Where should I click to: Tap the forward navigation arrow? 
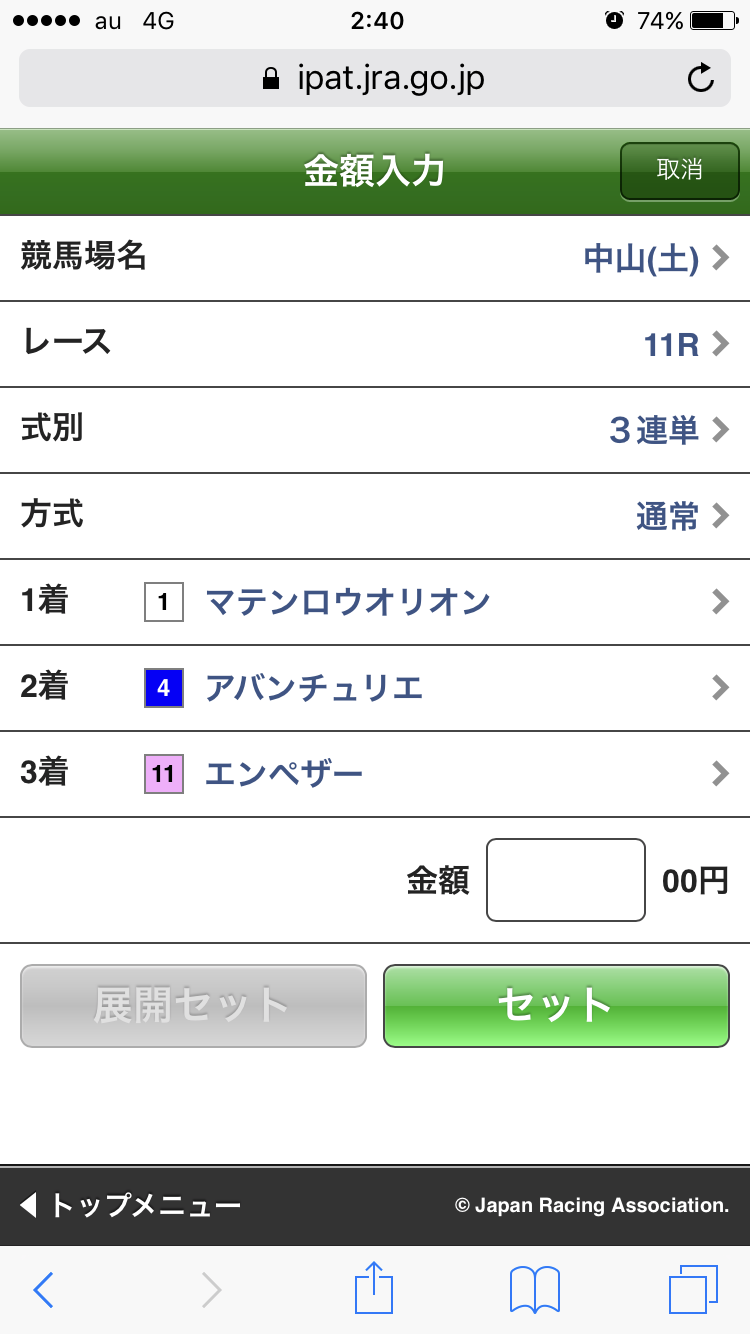tap(210, 1289)
